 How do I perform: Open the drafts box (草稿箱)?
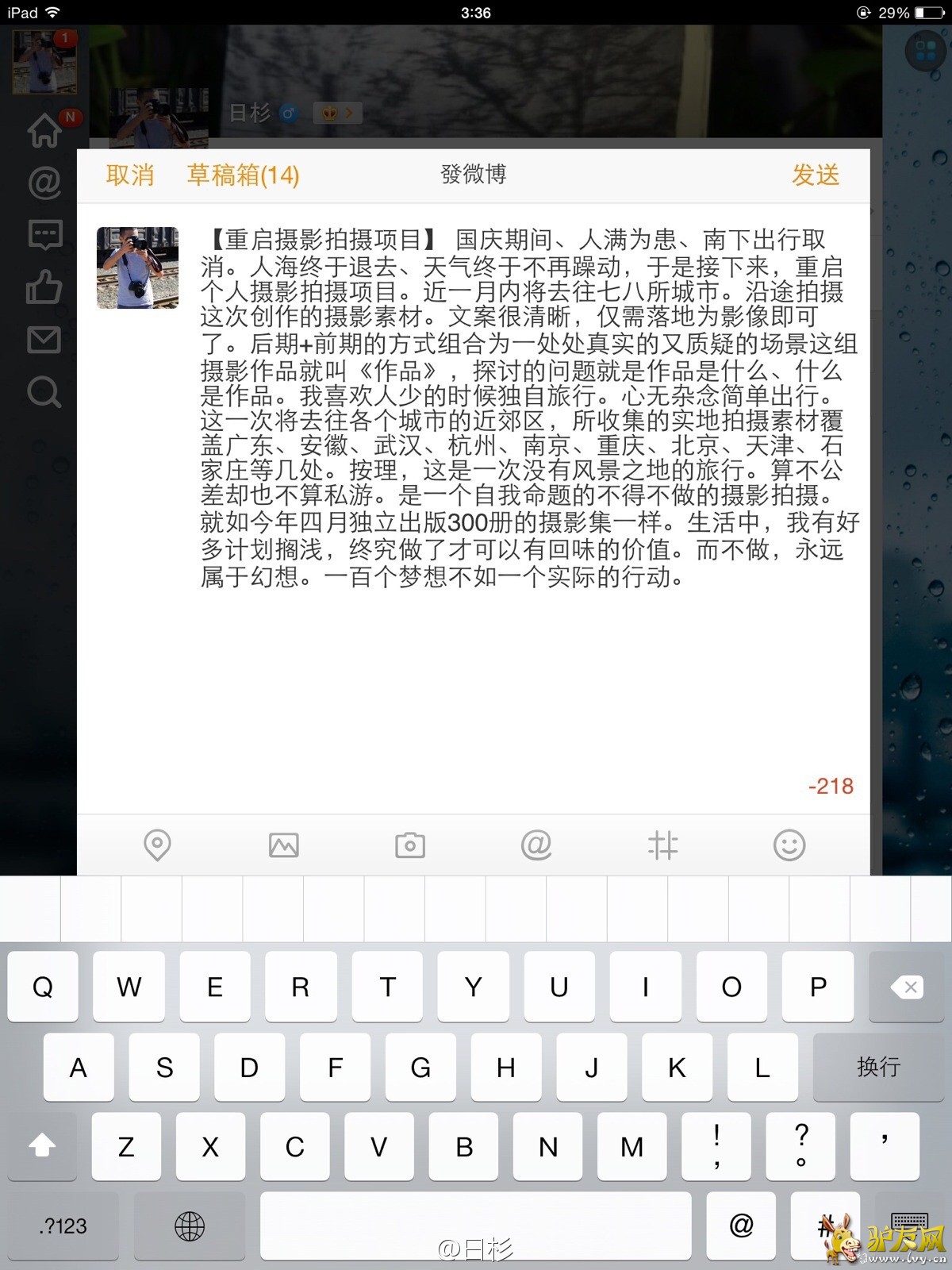(x=243, y=175)
